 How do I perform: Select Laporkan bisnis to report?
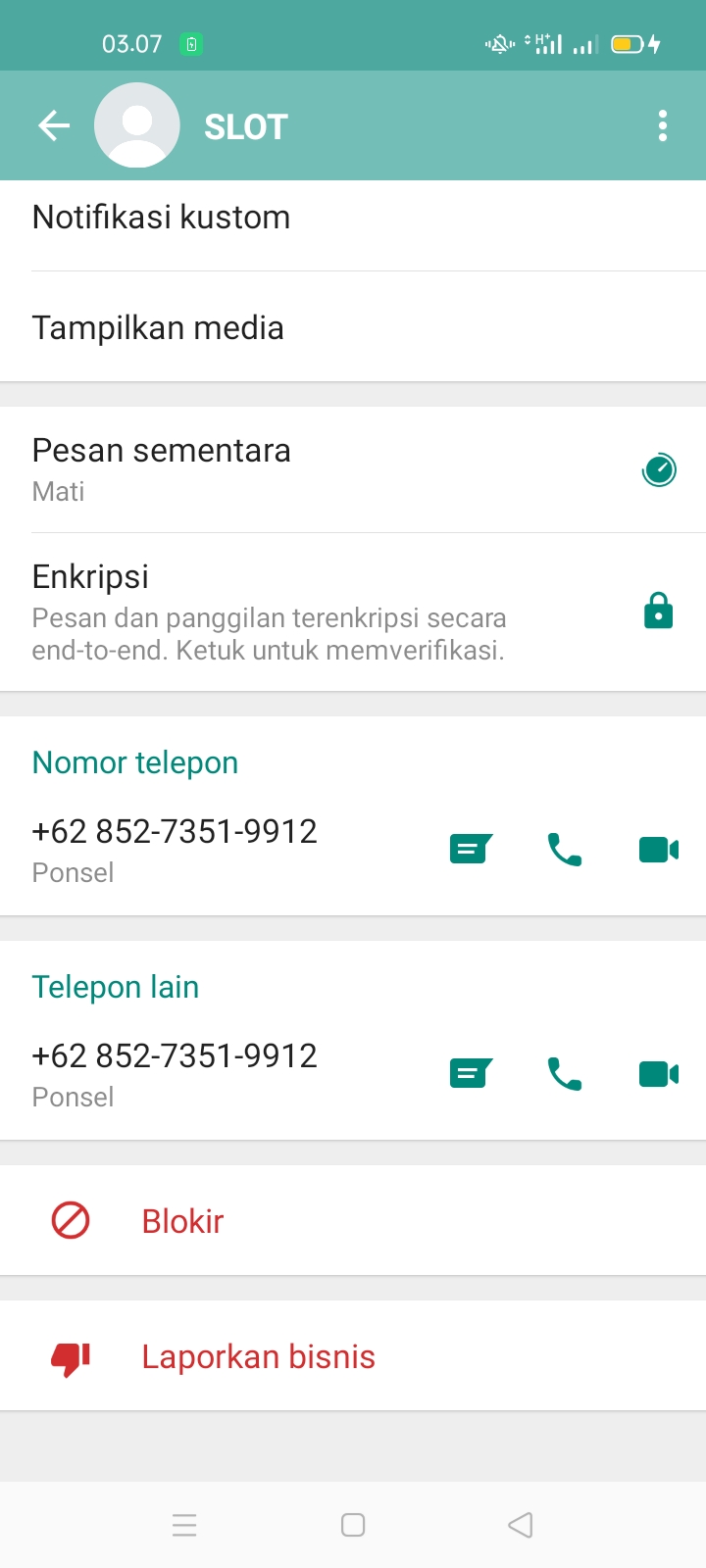click(x=258, y=1356)
